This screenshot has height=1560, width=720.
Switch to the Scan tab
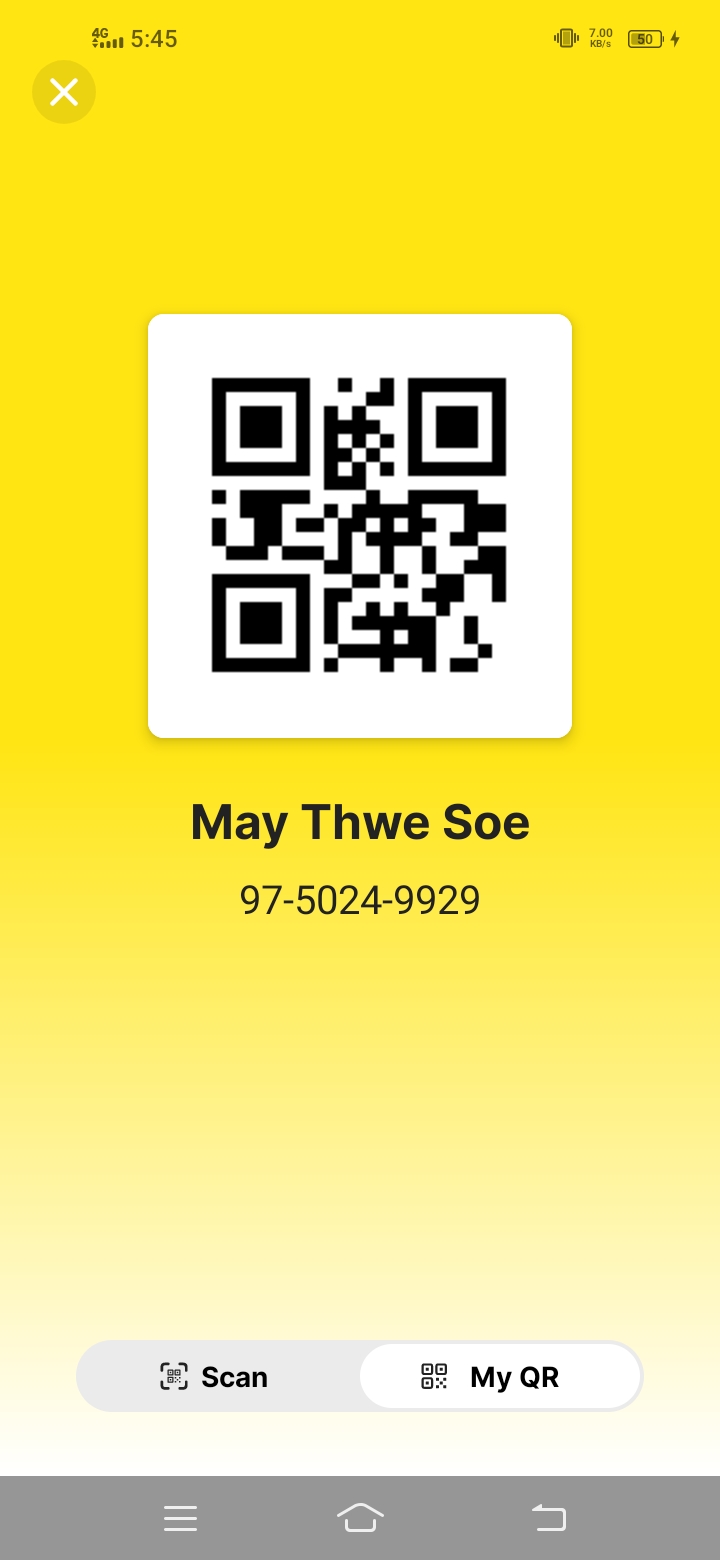point(216,1376)
